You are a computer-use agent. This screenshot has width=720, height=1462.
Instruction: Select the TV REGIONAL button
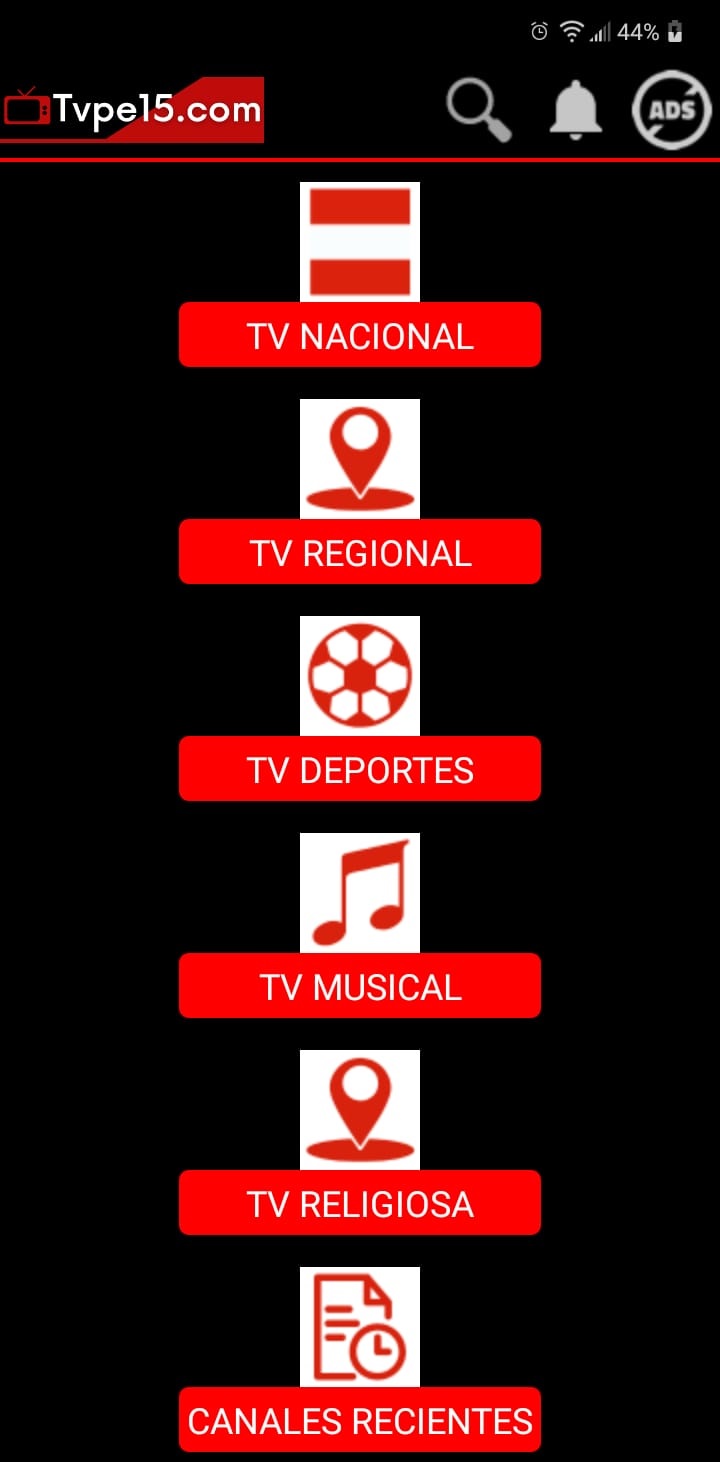360,552
